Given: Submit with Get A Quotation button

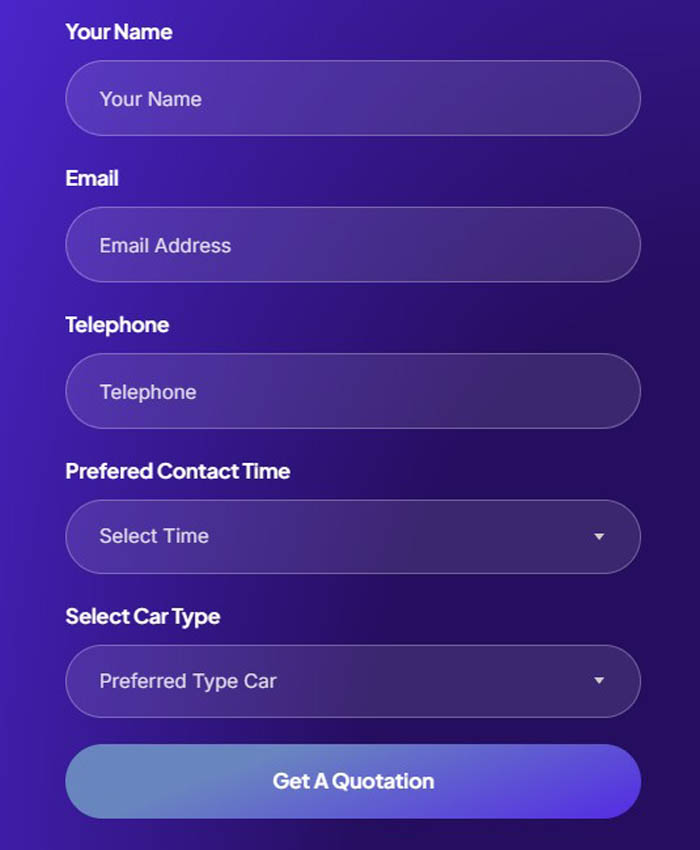Looking at the screenshot, I should click(352, 781).
